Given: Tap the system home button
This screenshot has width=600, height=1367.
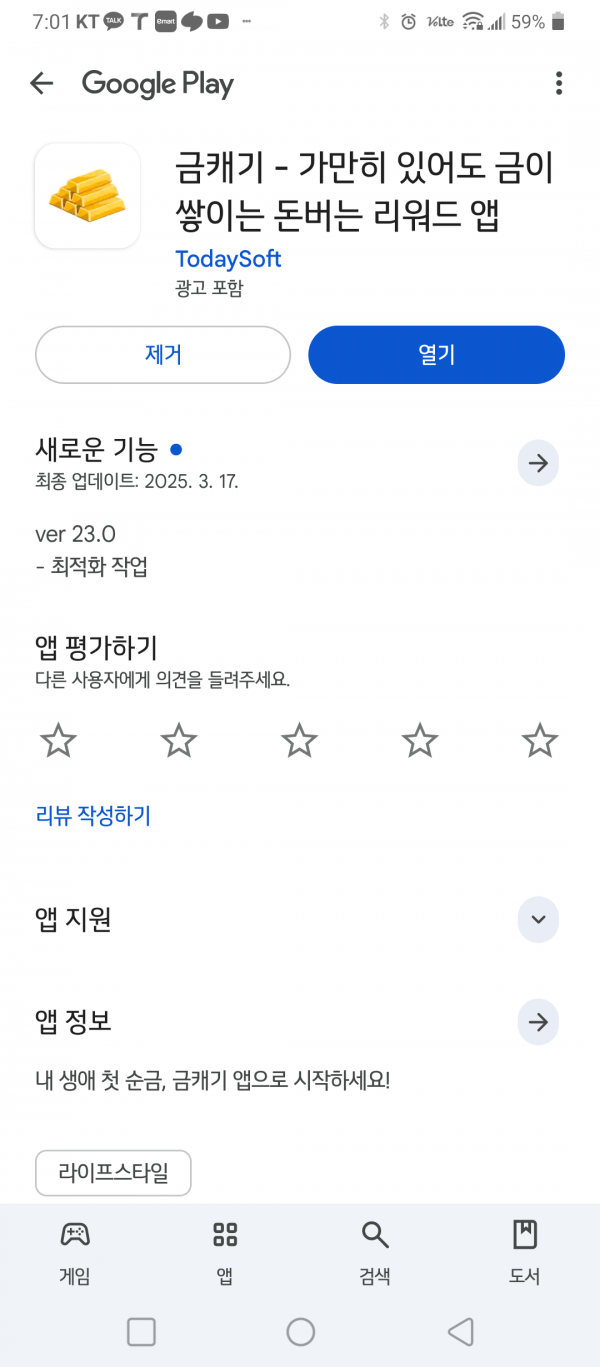Looking at the screenshot, I should click(x=300, y=1331).
